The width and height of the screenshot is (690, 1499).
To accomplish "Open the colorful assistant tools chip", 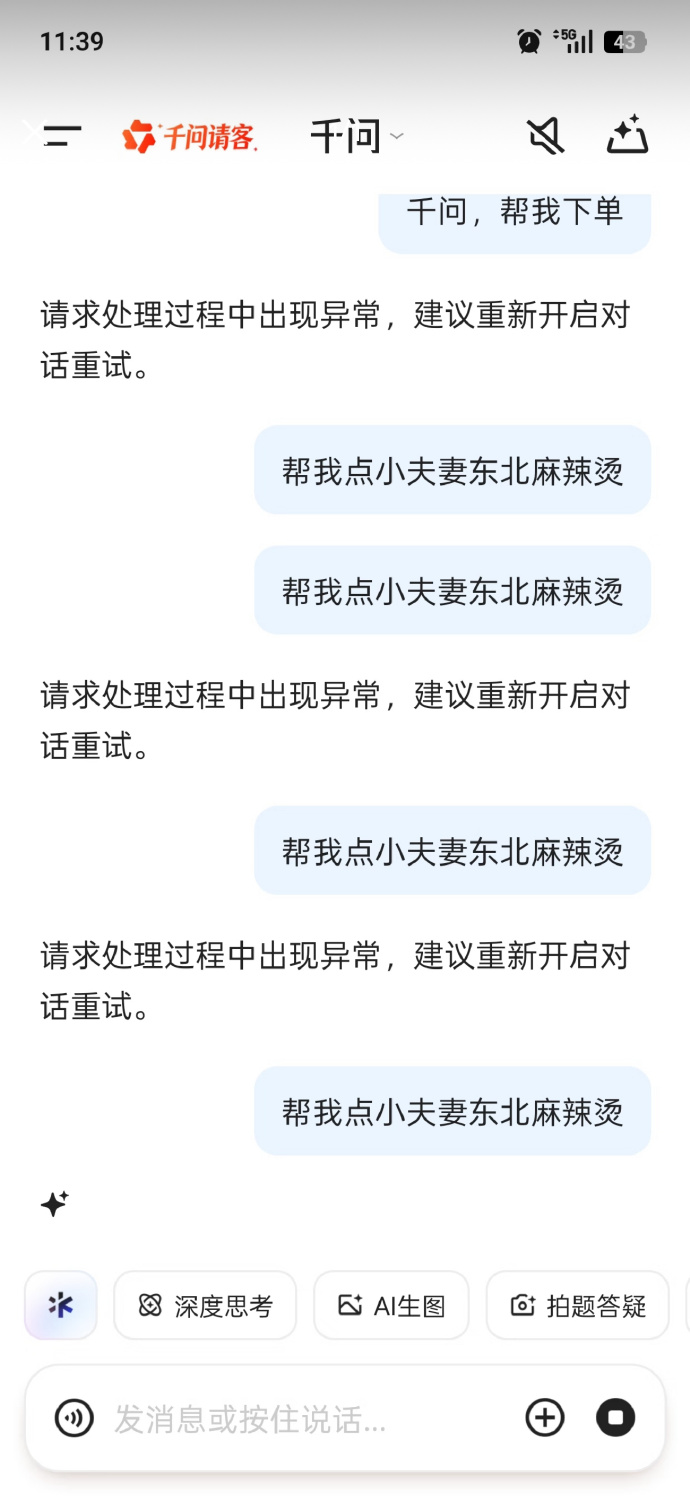I will pyautogui.click(x=61, y=1305).
